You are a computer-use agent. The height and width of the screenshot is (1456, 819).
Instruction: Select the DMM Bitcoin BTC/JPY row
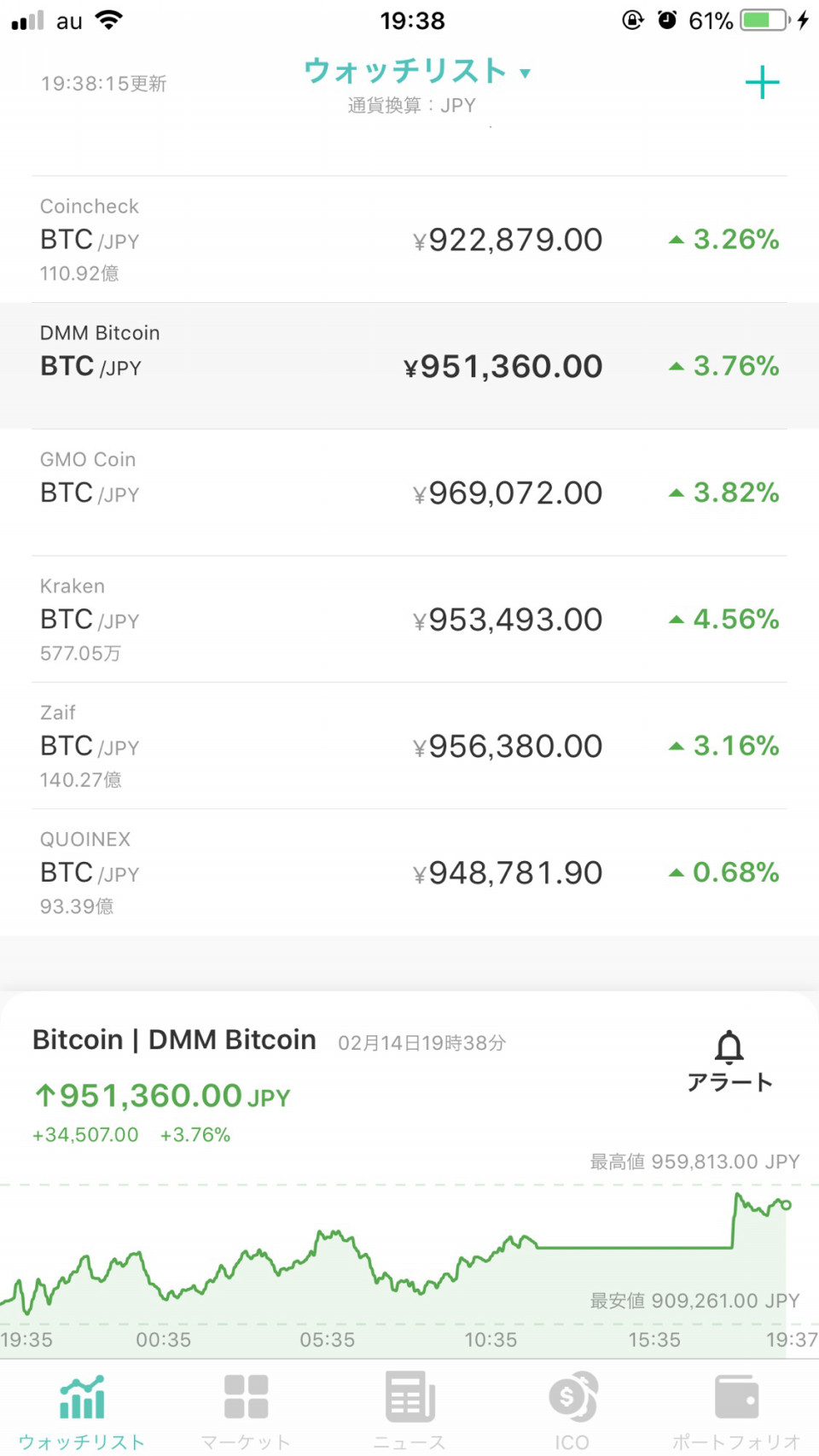(409, 365)
